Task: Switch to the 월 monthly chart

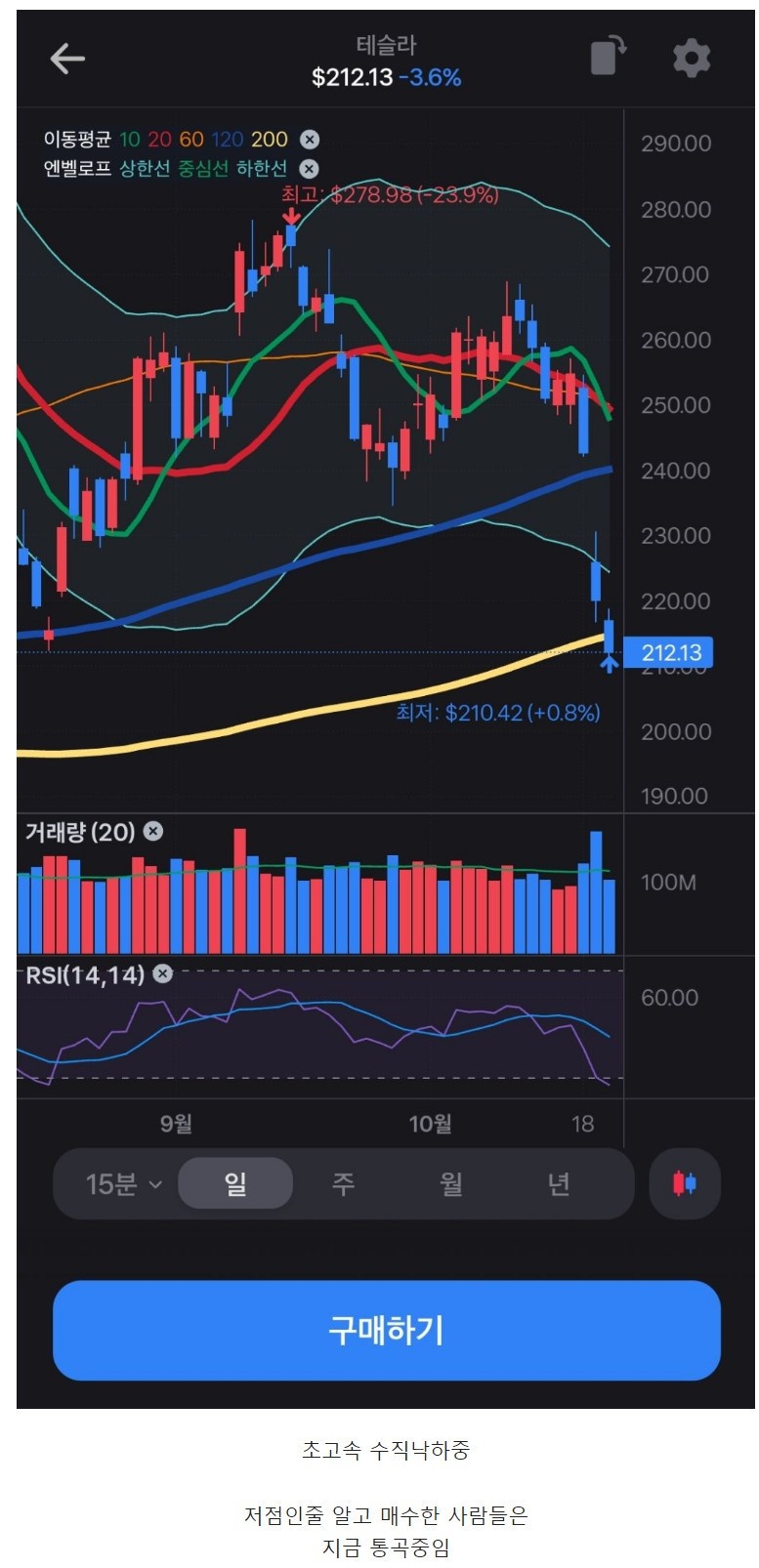Action: click(450, 1183)
